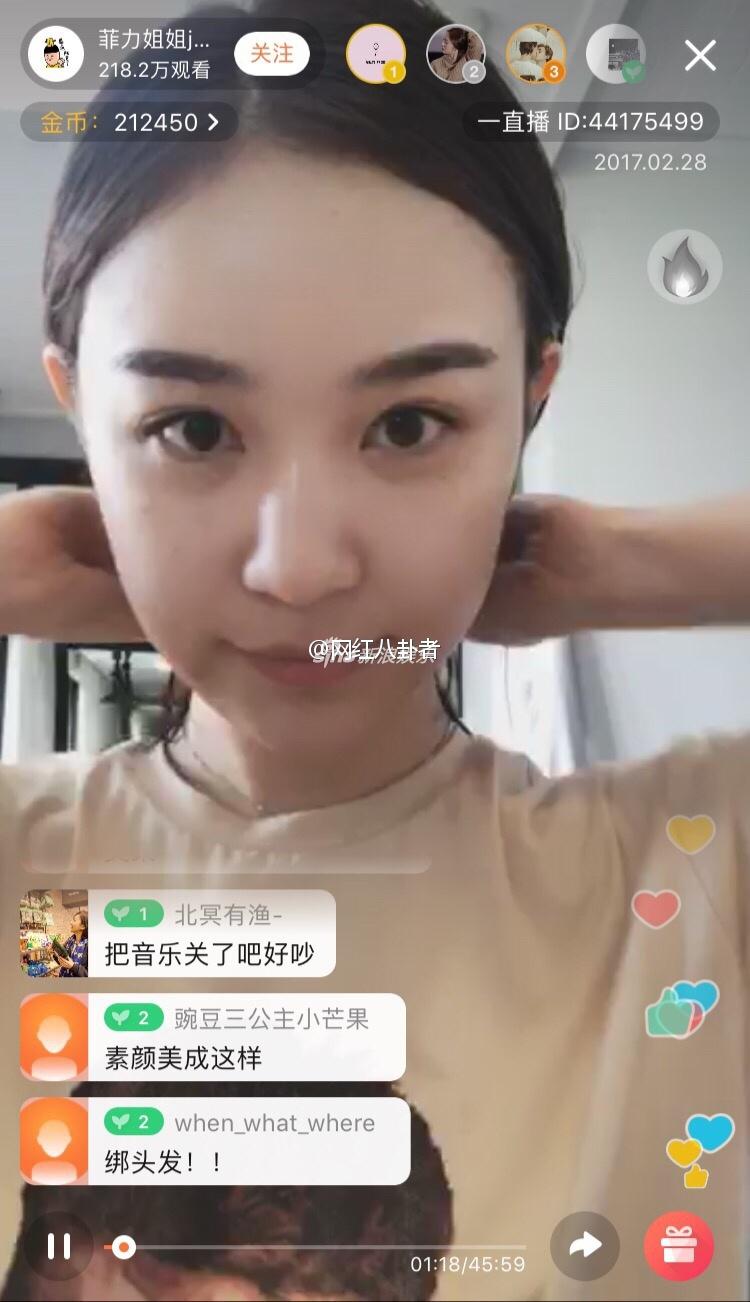
Task: Open the fourth viewer's verified avatar
Action: [616, 54]
